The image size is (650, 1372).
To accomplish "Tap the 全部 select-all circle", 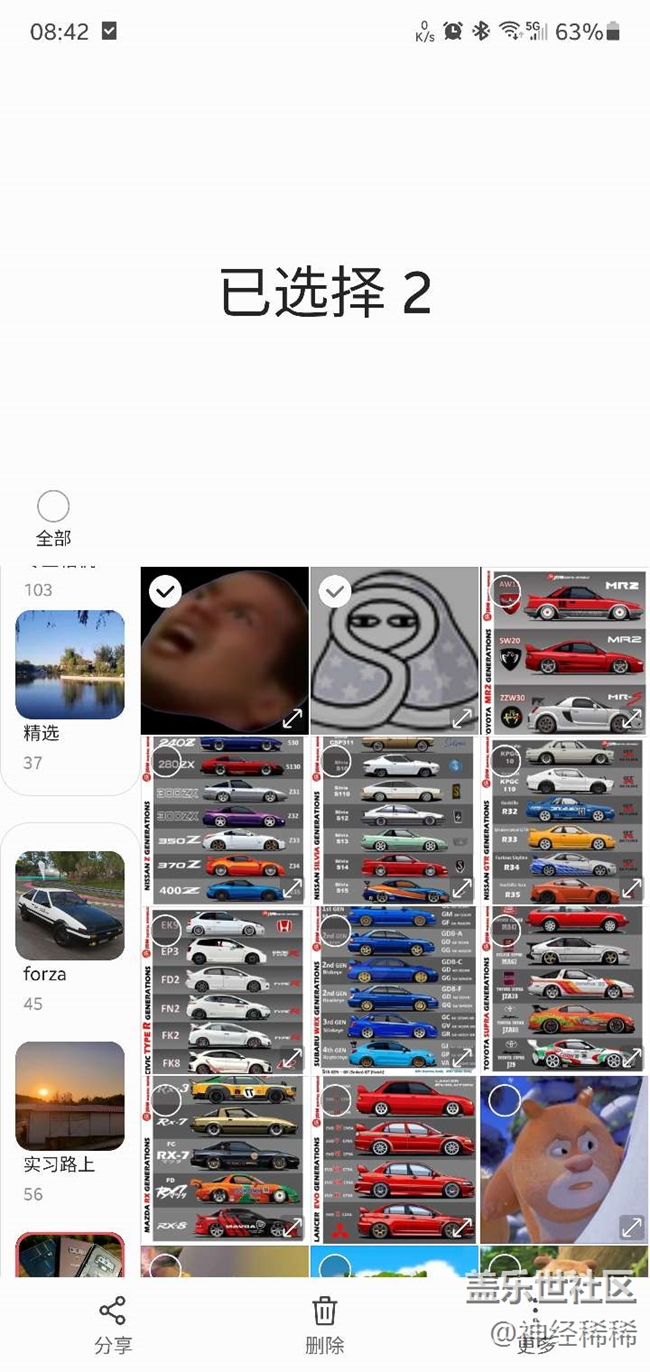I will point(53,506).
